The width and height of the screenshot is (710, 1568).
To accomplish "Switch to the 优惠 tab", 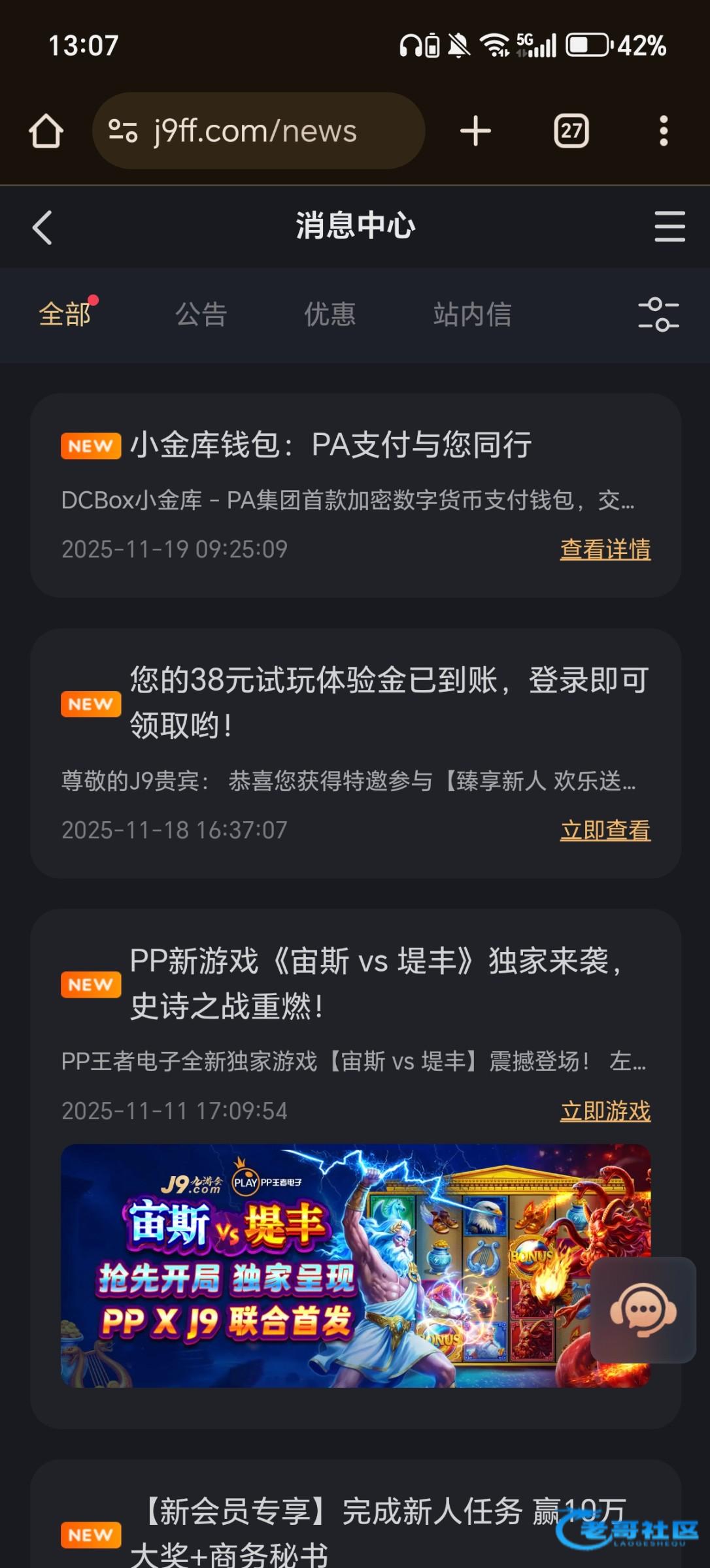I will pyautogui.click(x=330, y=314).
